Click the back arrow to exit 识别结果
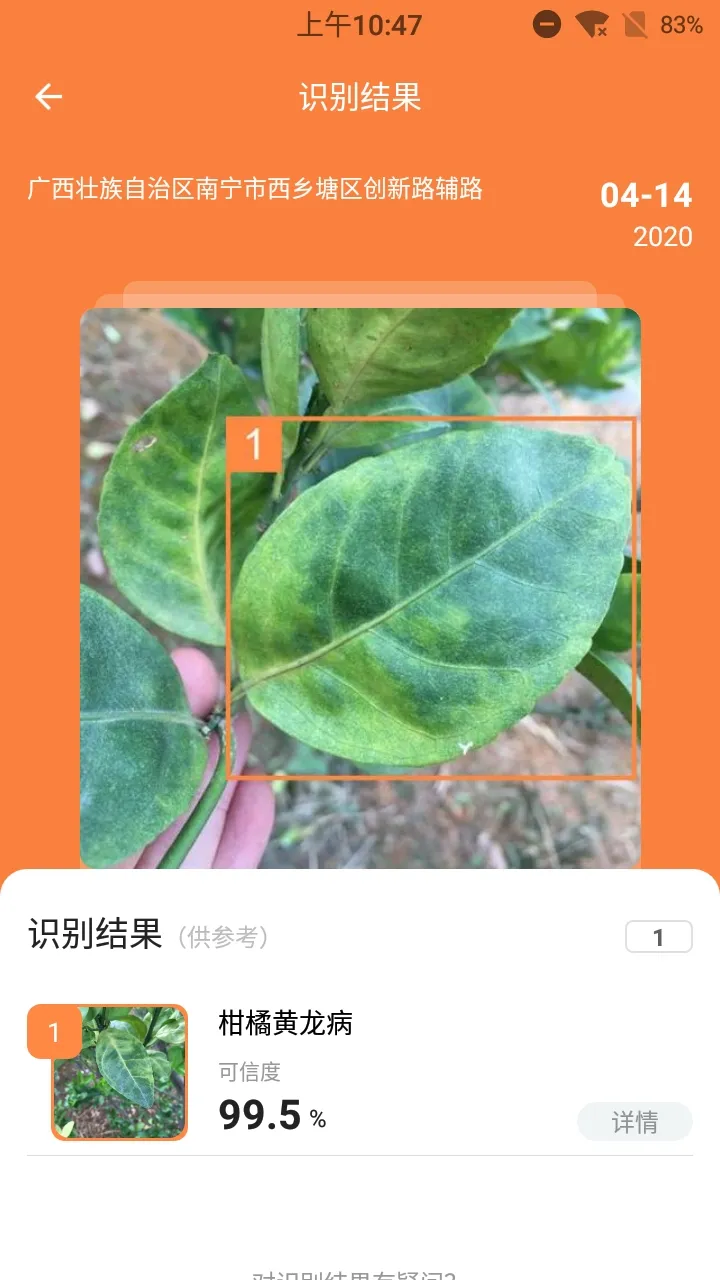 47,96
